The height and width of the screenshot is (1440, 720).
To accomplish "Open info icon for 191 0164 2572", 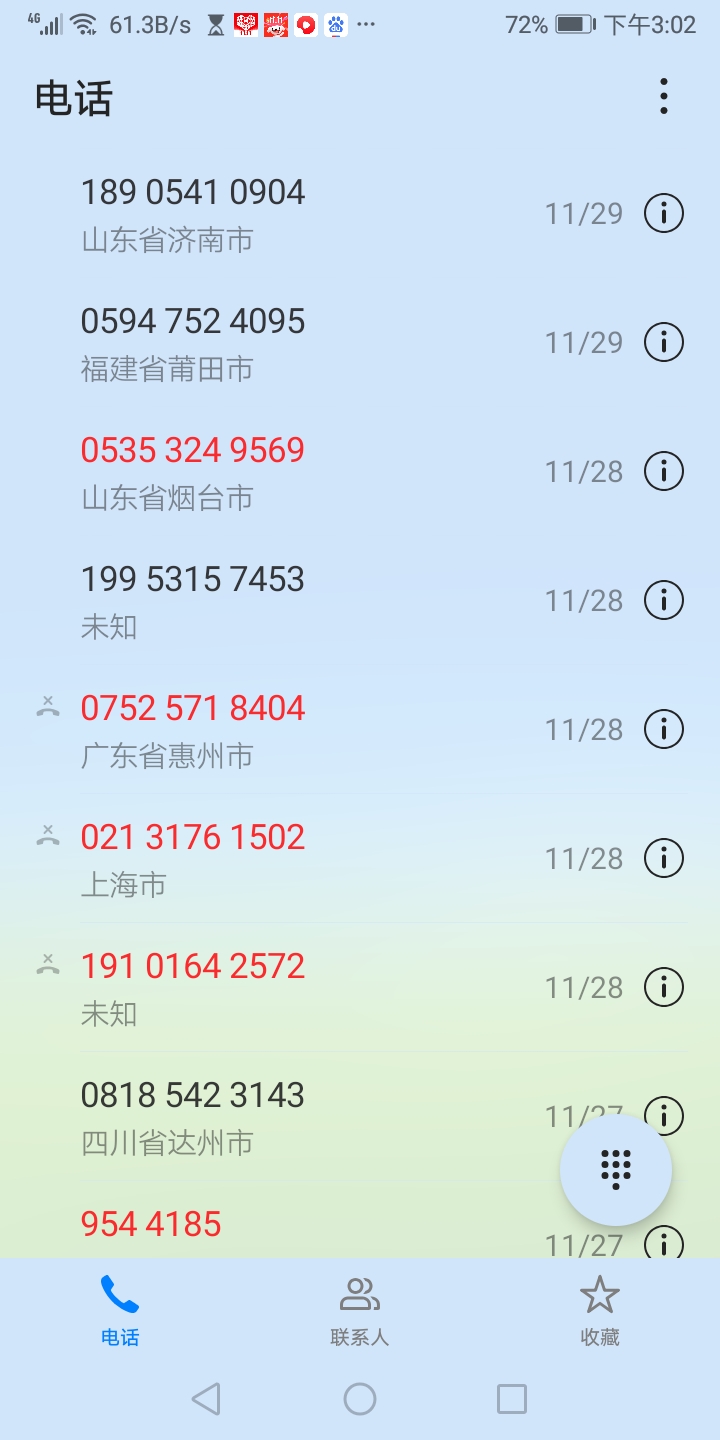I will tap(663, 987).
